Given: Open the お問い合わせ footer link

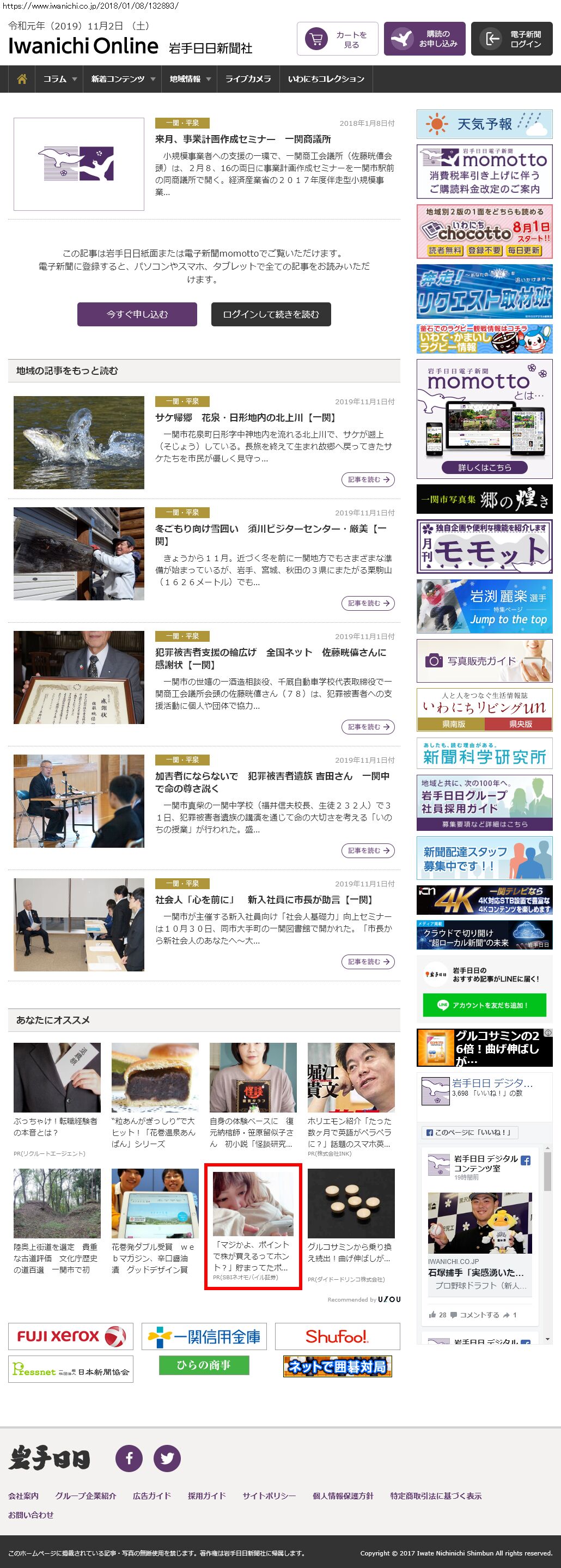Looking at the screenshot, I should tap(31, 1515).
